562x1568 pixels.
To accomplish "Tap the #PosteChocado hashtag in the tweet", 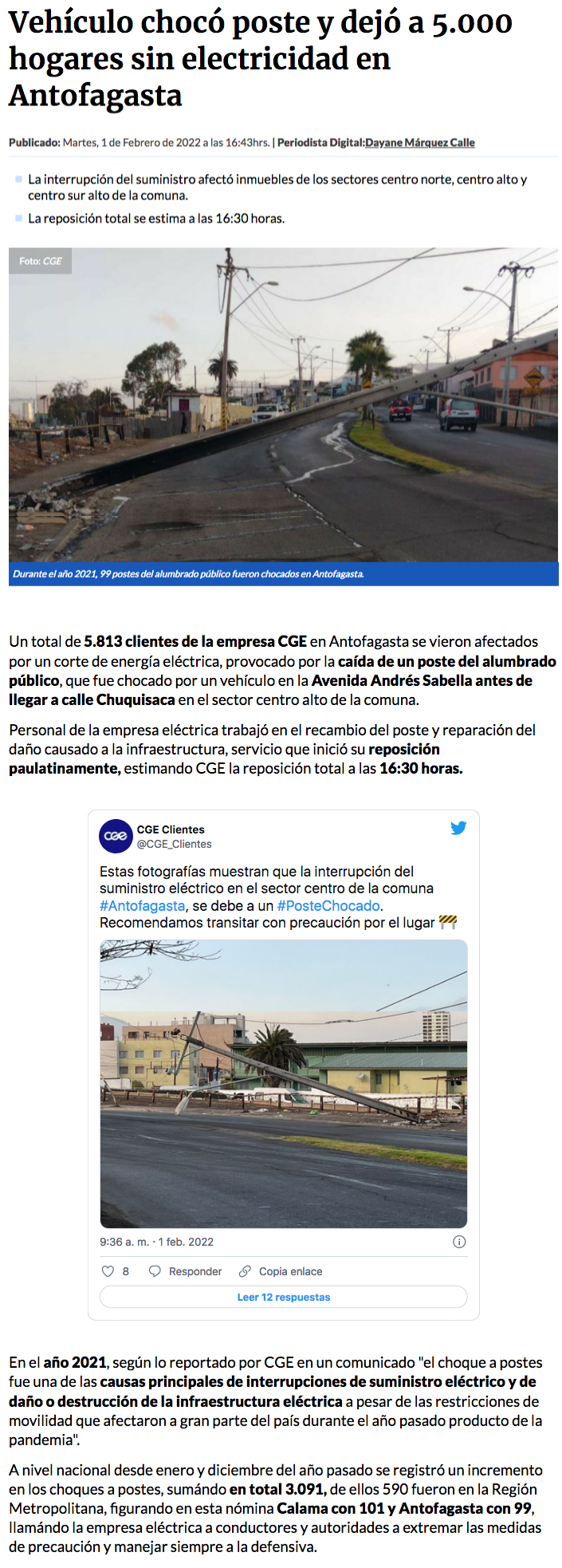I will click(328, 906).
